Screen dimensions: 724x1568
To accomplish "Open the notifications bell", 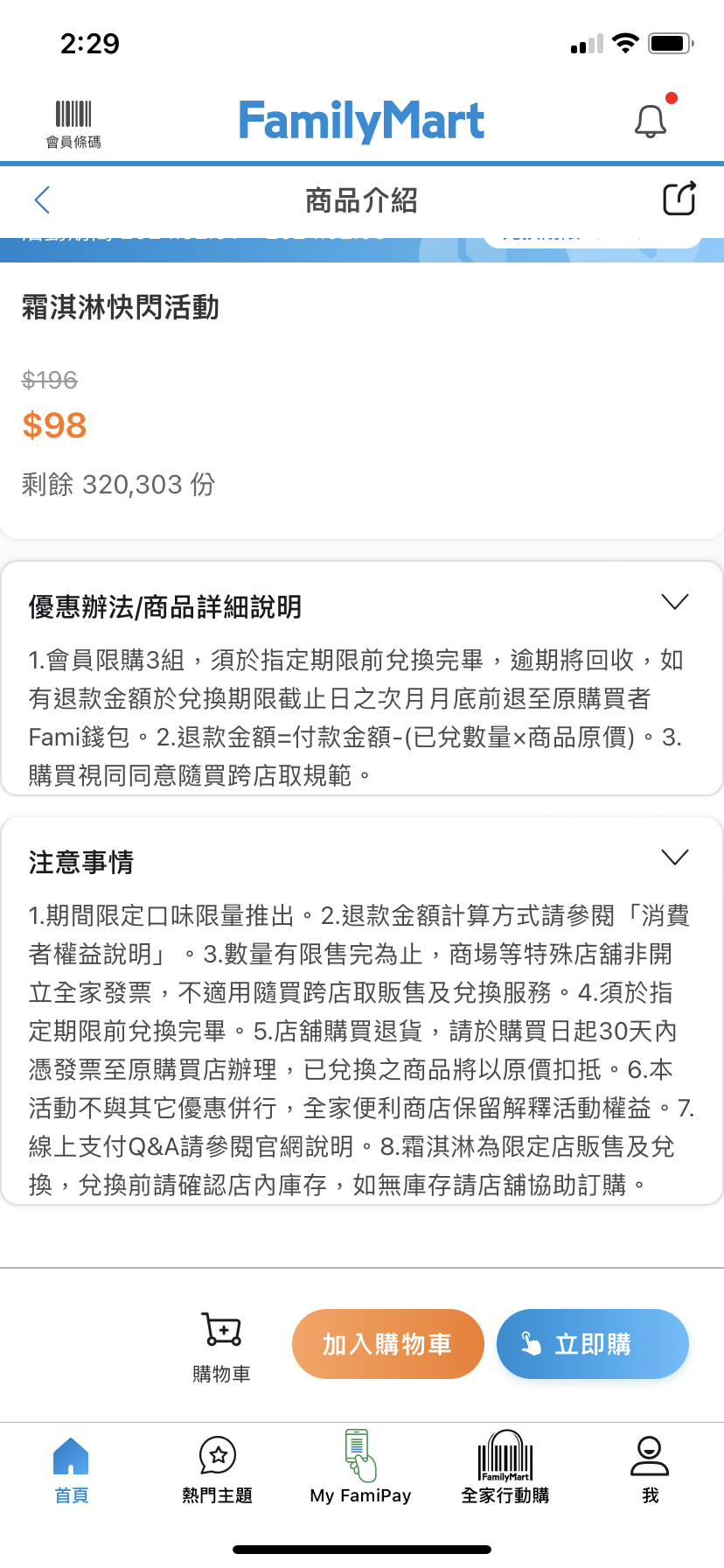I will pos(651,121).
